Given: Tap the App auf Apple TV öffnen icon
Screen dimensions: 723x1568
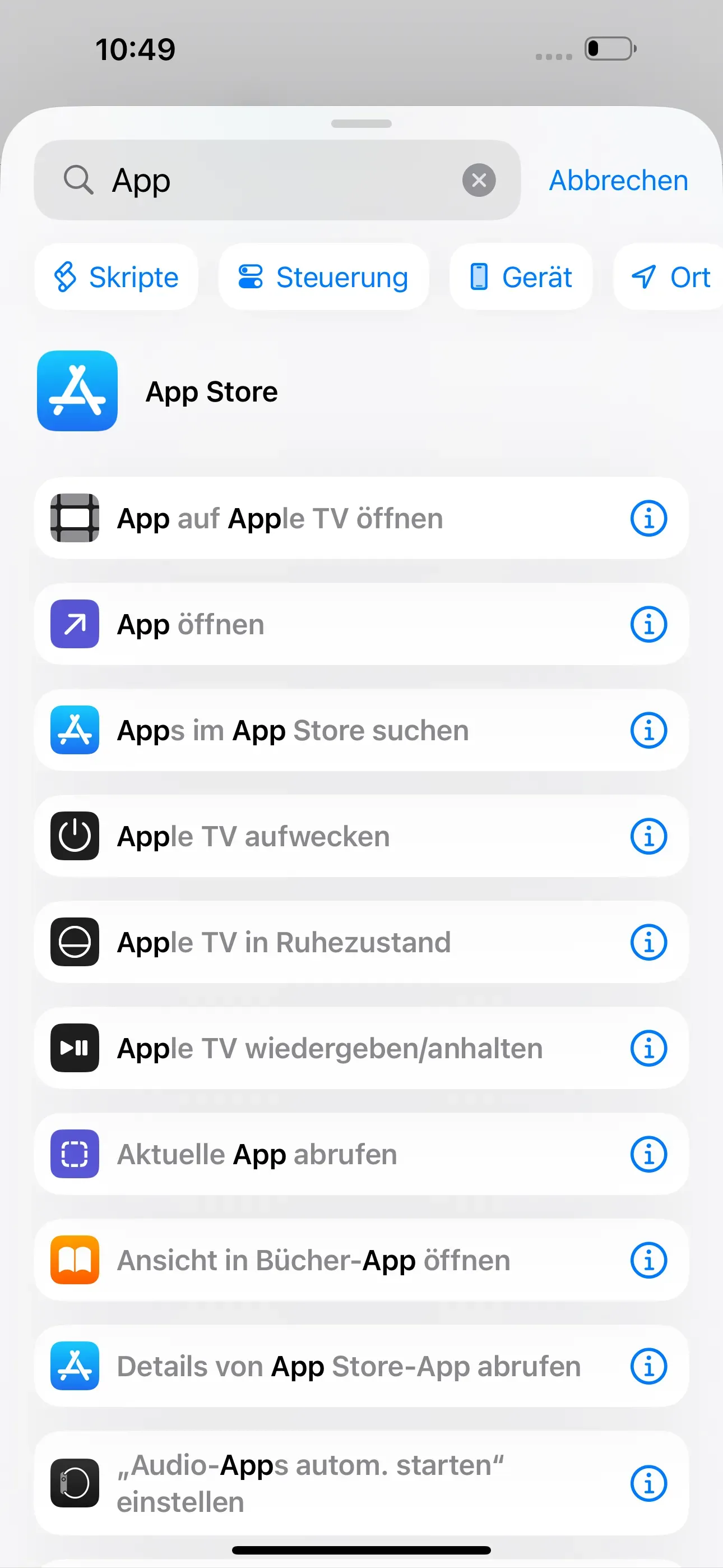Looking at the screenshot, I should click(x=74, y=518).
